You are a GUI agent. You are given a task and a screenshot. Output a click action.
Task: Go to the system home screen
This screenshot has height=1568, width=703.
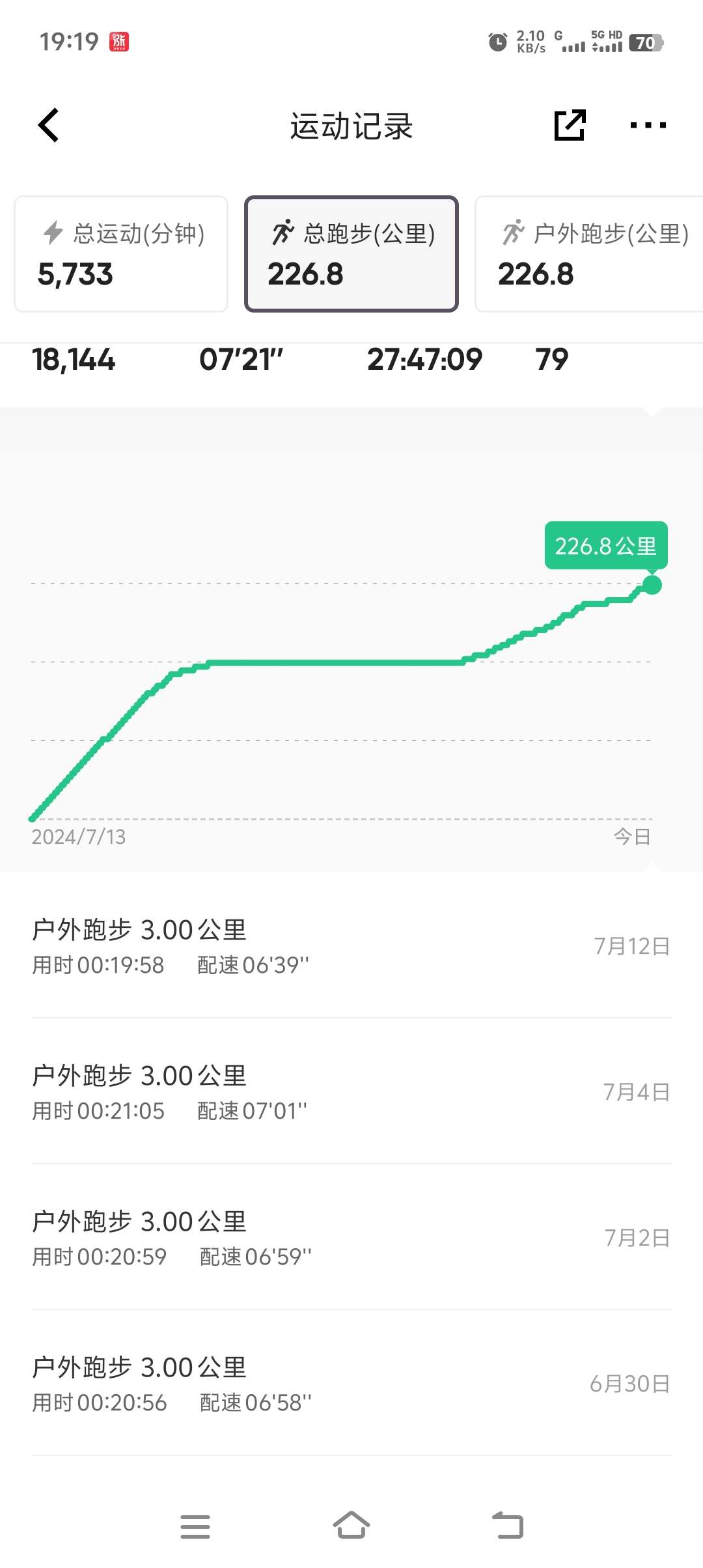coord(351,1525)
